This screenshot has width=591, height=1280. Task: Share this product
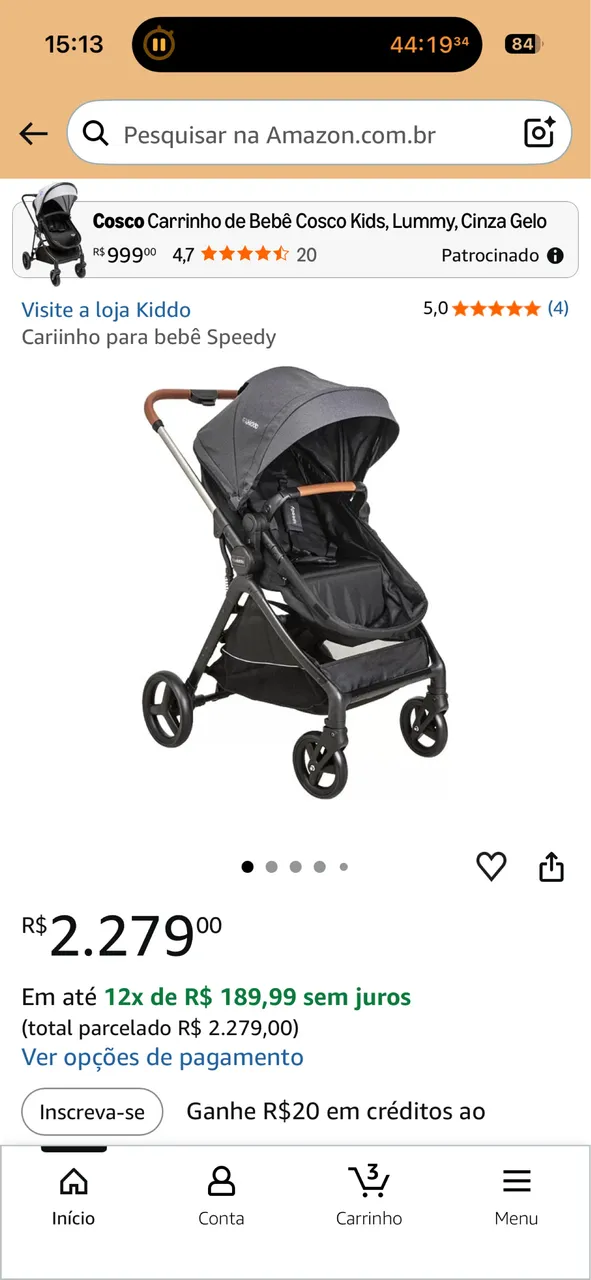click(552, 867)
